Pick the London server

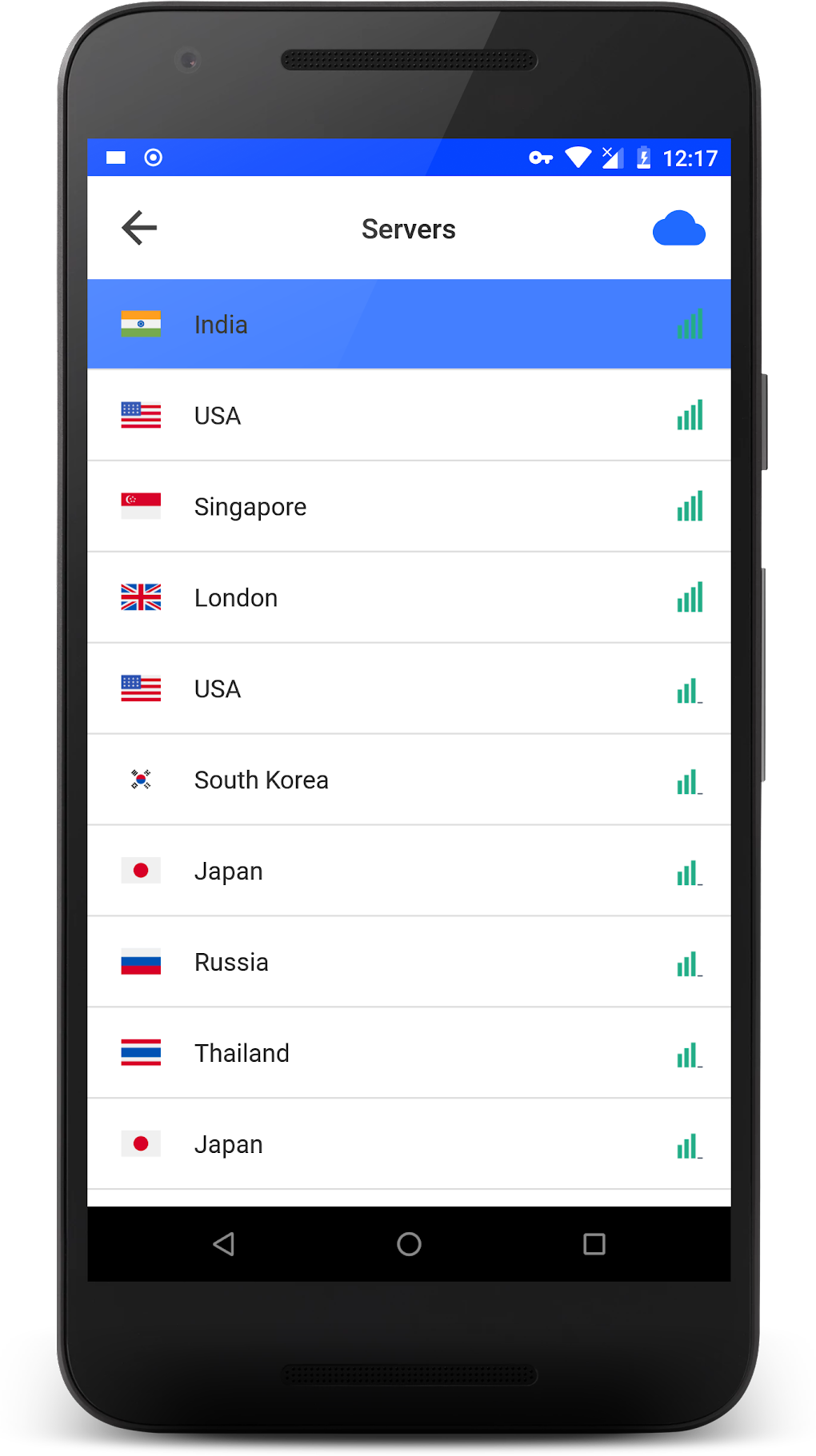[x=409, y=598]
